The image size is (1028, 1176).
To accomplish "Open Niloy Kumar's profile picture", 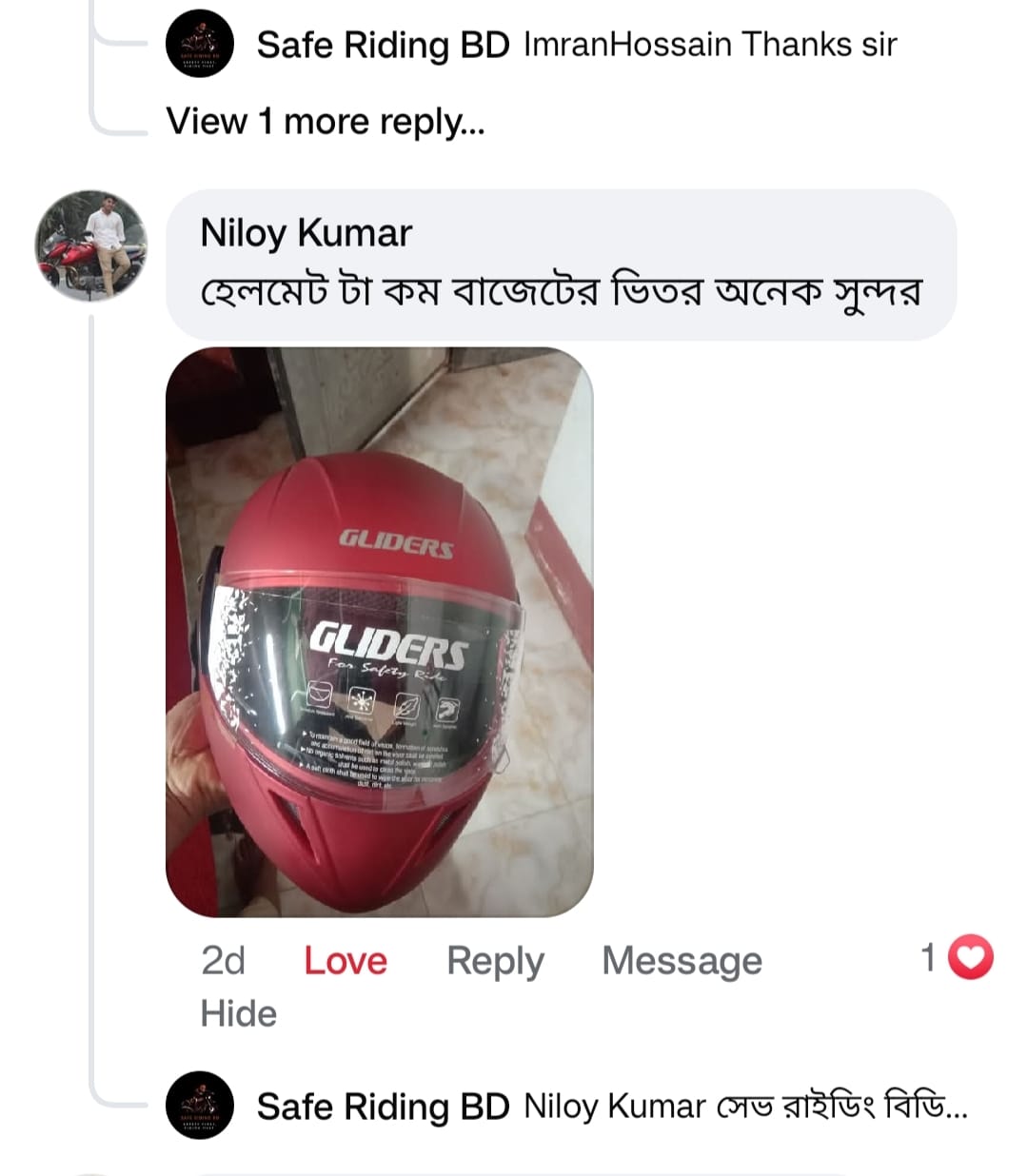I will pos(91,246).
